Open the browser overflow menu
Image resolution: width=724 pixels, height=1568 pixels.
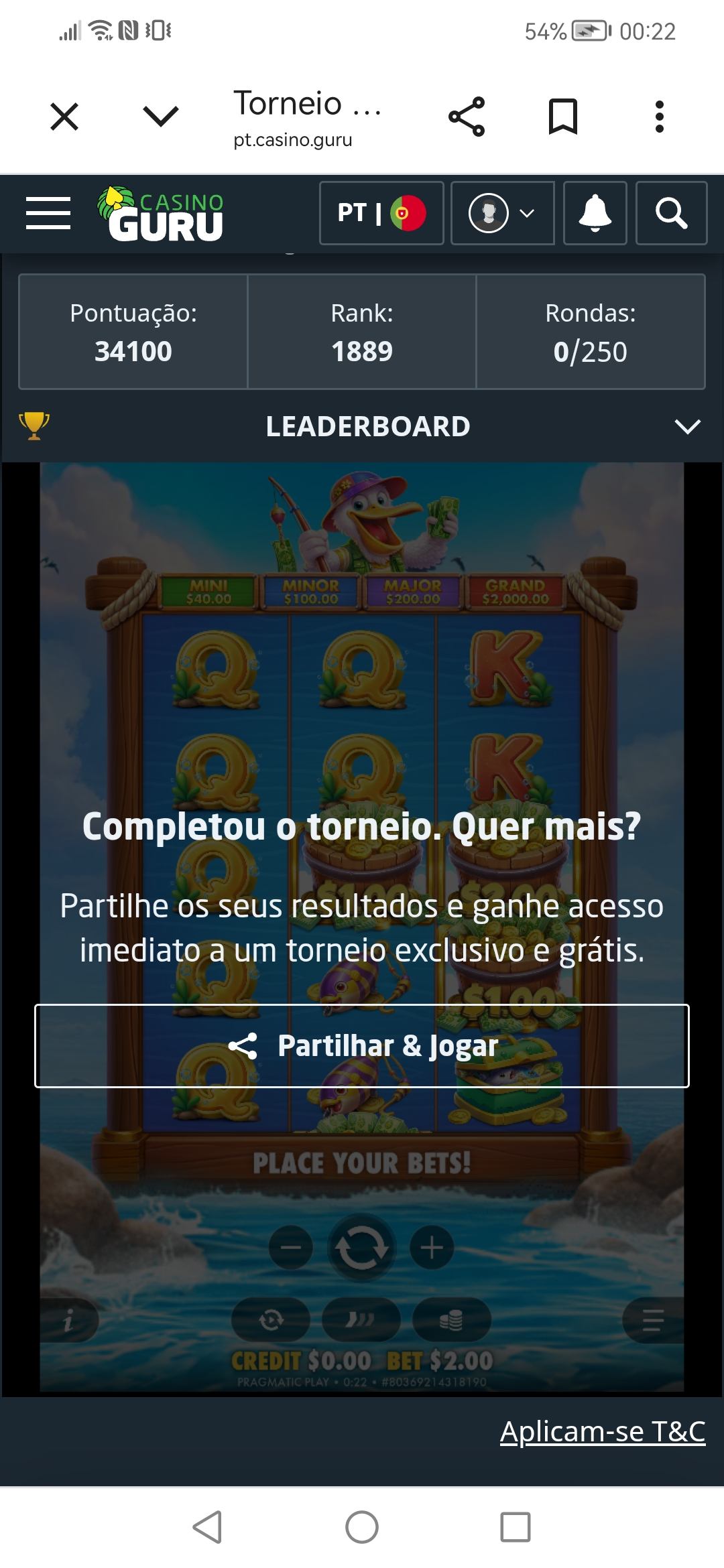660,117
